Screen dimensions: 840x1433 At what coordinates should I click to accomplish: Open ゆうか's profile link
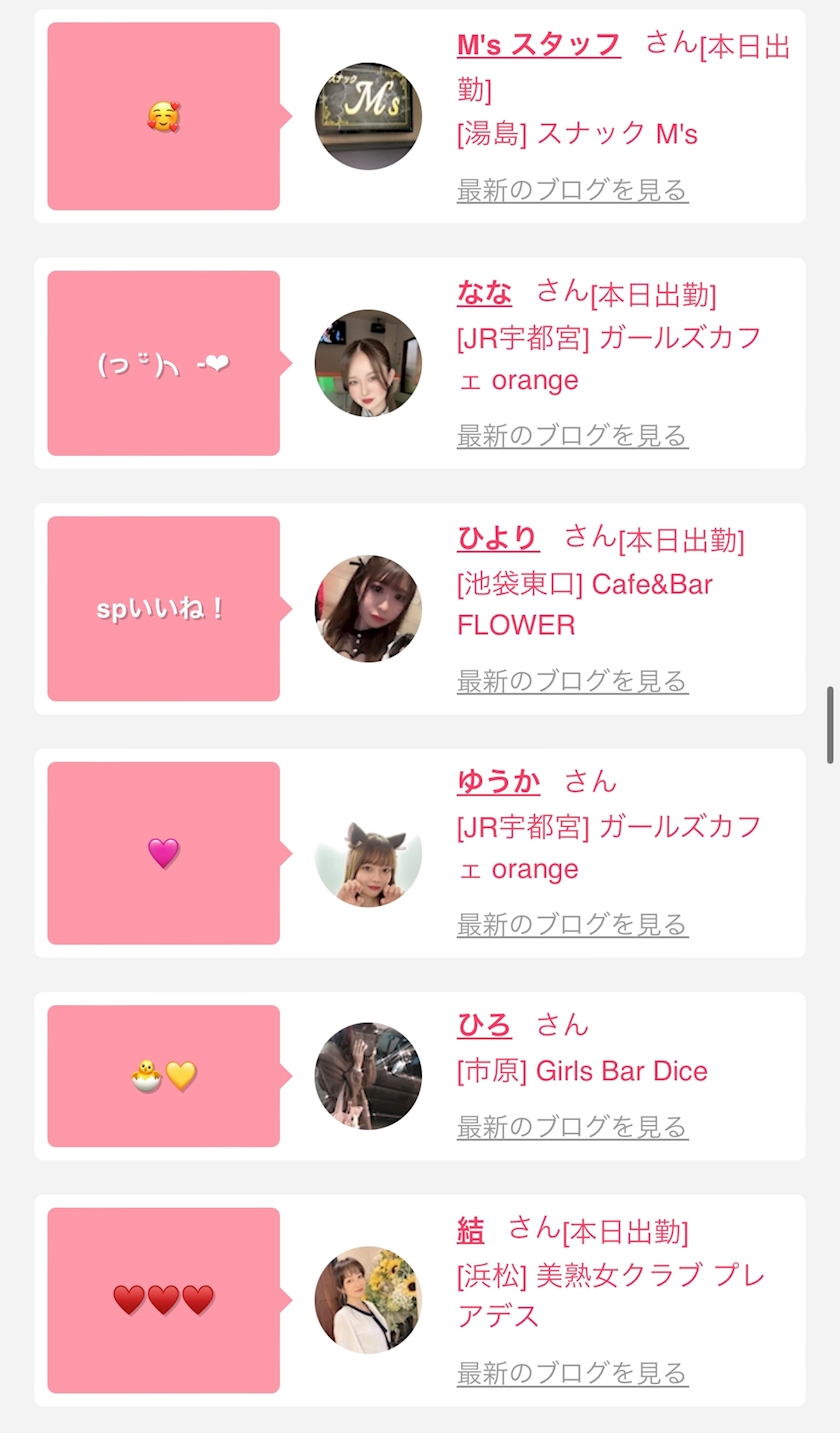tap(498, 782)
